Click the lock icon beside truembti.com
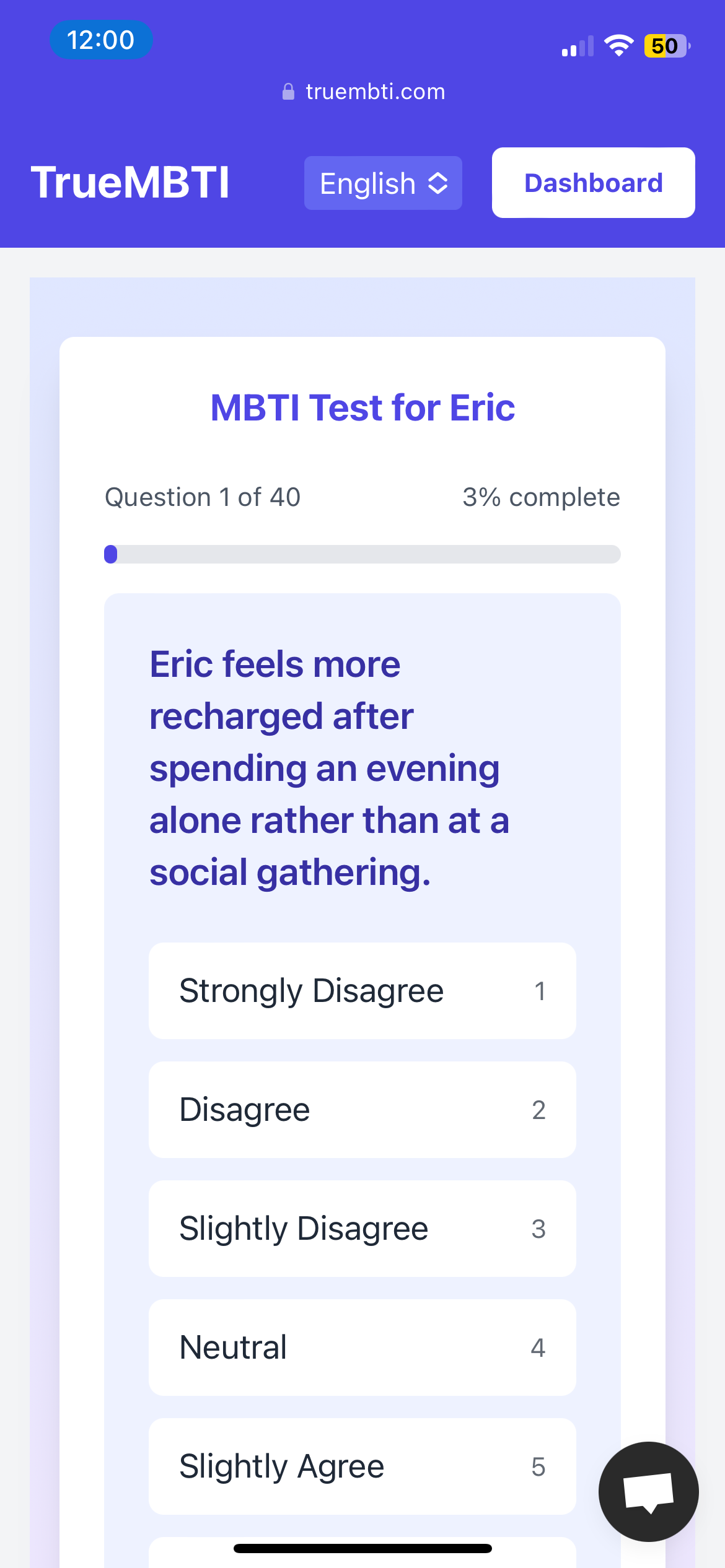The image size is (725, 1568). pos(288,91)
